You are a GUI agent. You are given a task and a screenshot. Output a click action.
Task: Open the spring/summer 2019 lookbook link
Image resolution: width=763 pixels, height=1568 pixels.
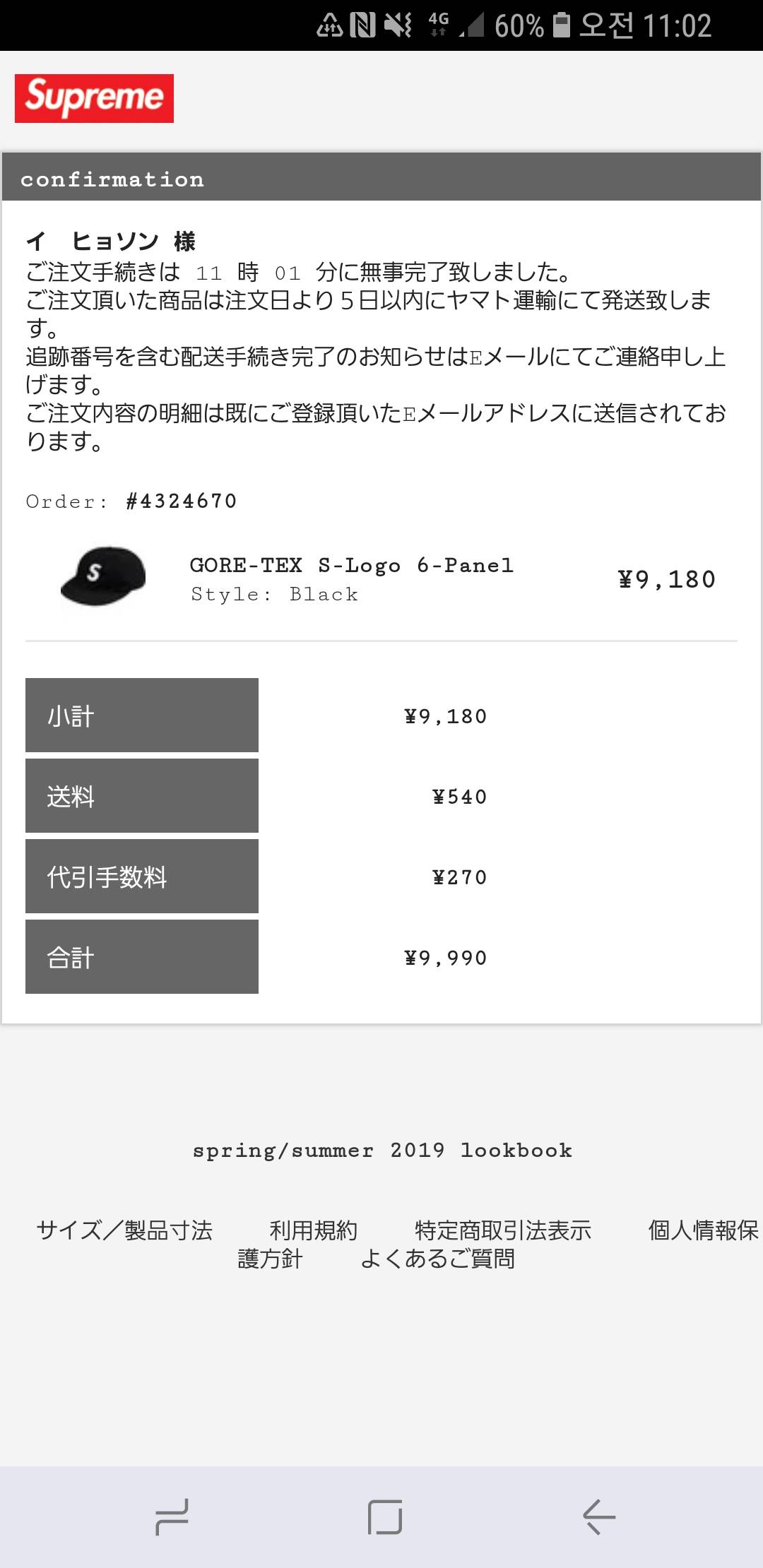(x=382, y=1151)
